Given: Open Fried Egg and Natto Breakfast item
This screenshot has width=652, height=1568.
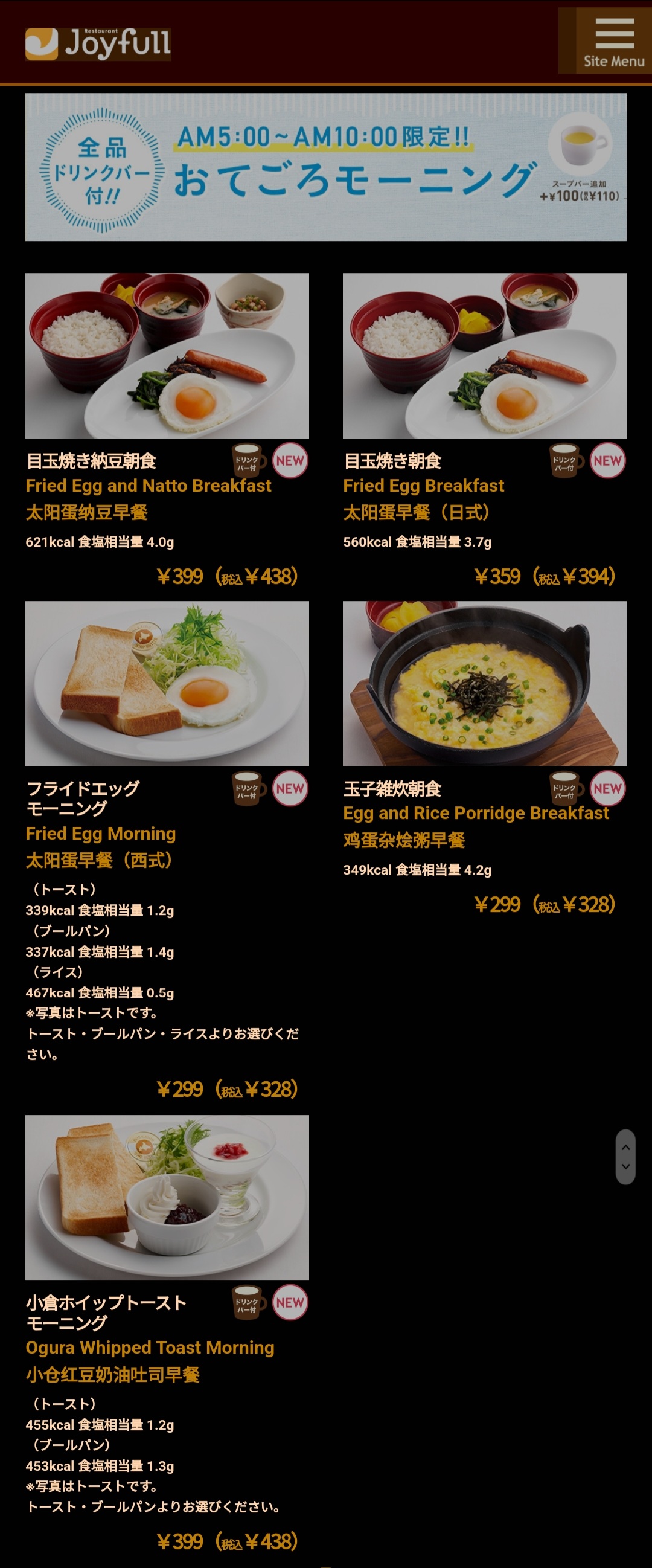Looking at the screenshot, I should click(x=167, y=356).
